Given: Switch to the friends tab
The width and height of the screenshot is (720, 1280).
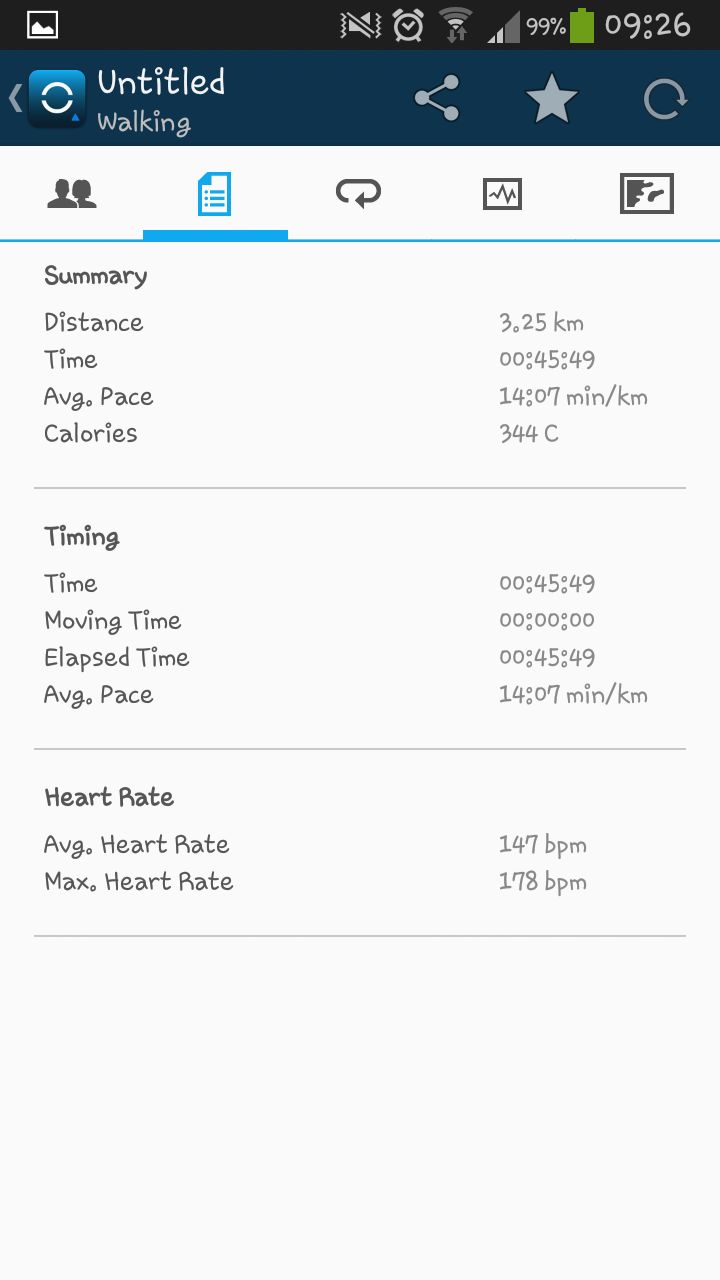Looking at the screenshot, I should (x=72, y=193).
